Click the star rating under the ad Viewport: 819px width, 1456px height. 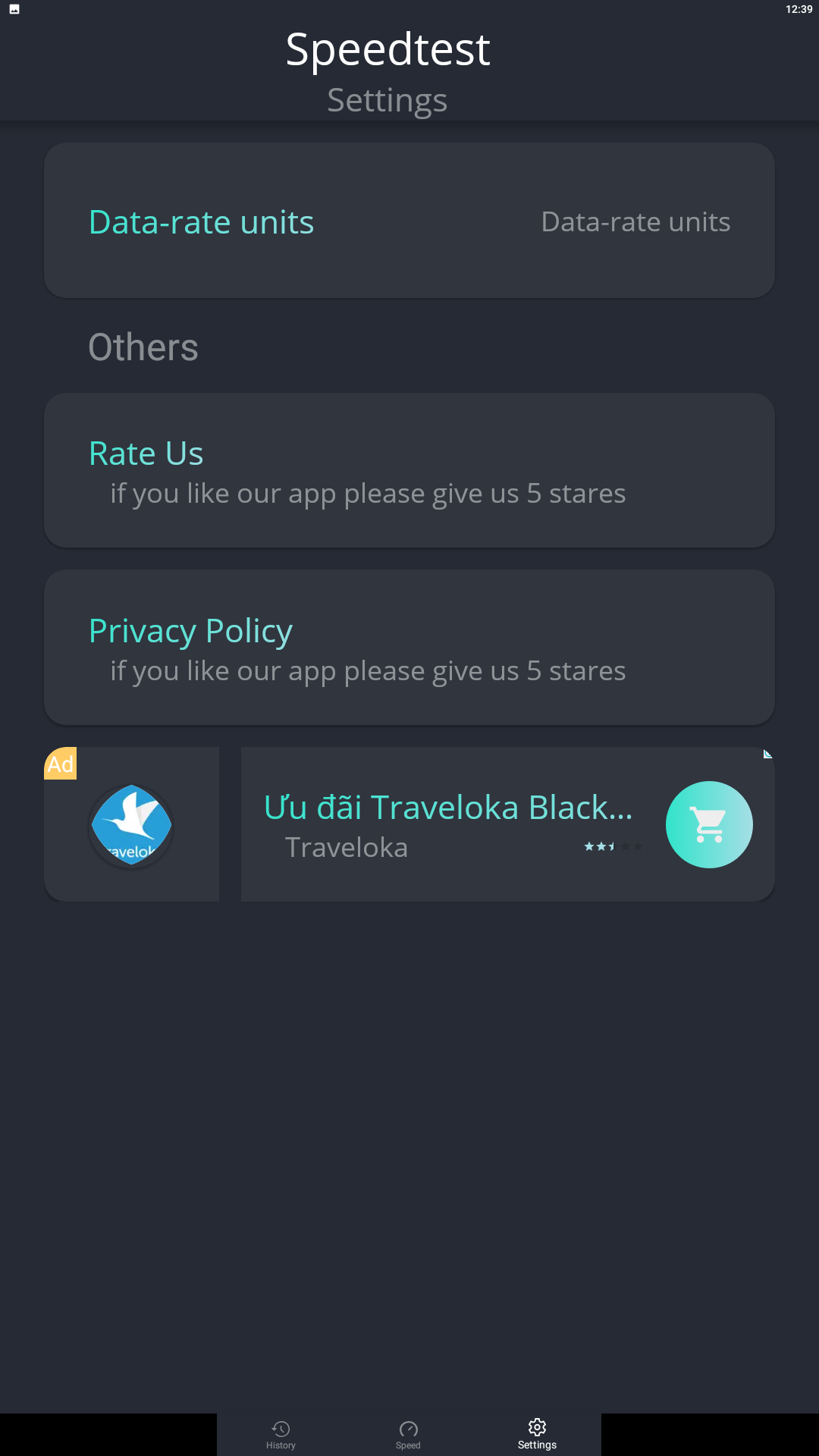613,847
